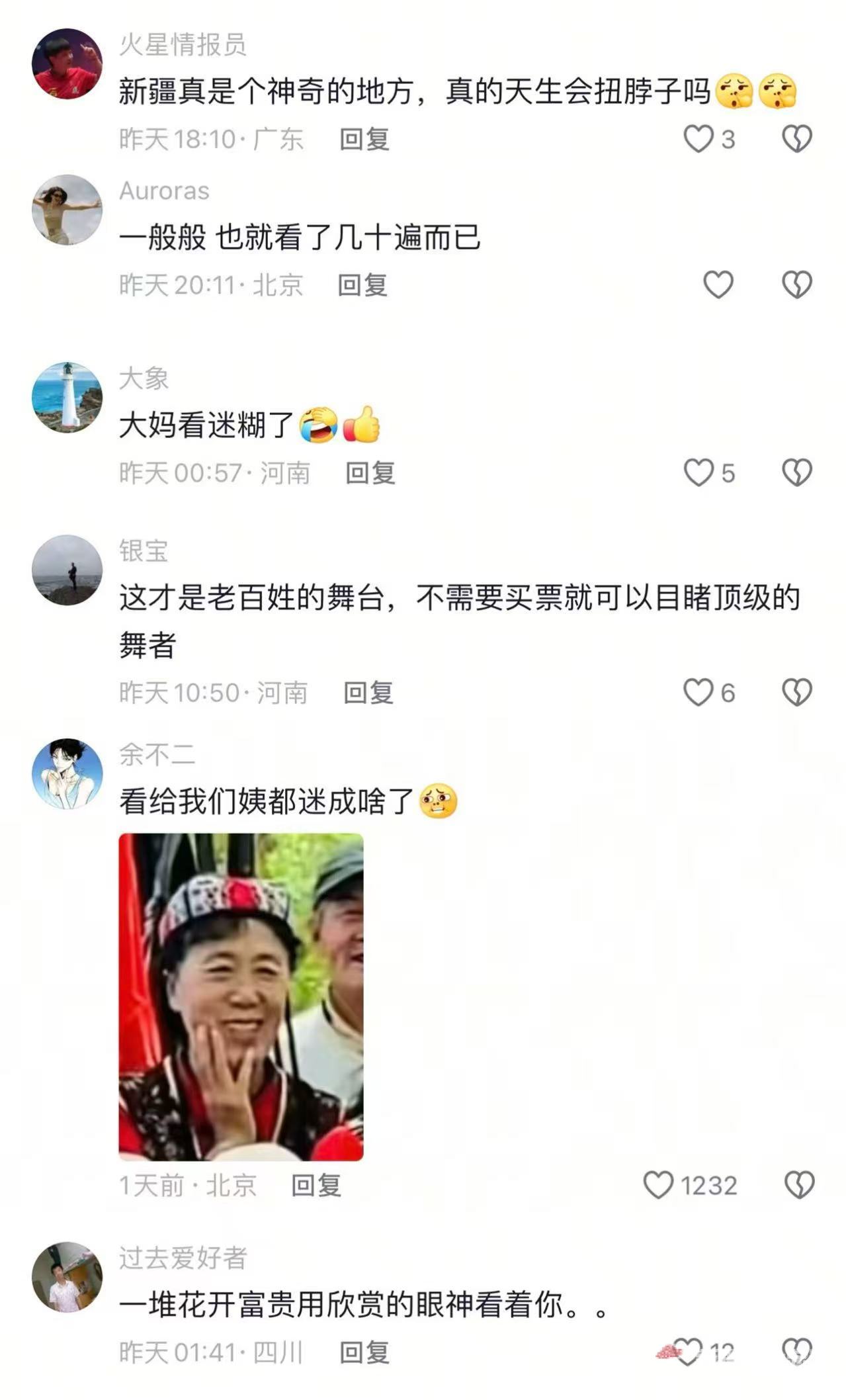846x1400 pixels.
Task: Like 银宝's comment about 老百姓的舞台
Action: tap(698, 693)
